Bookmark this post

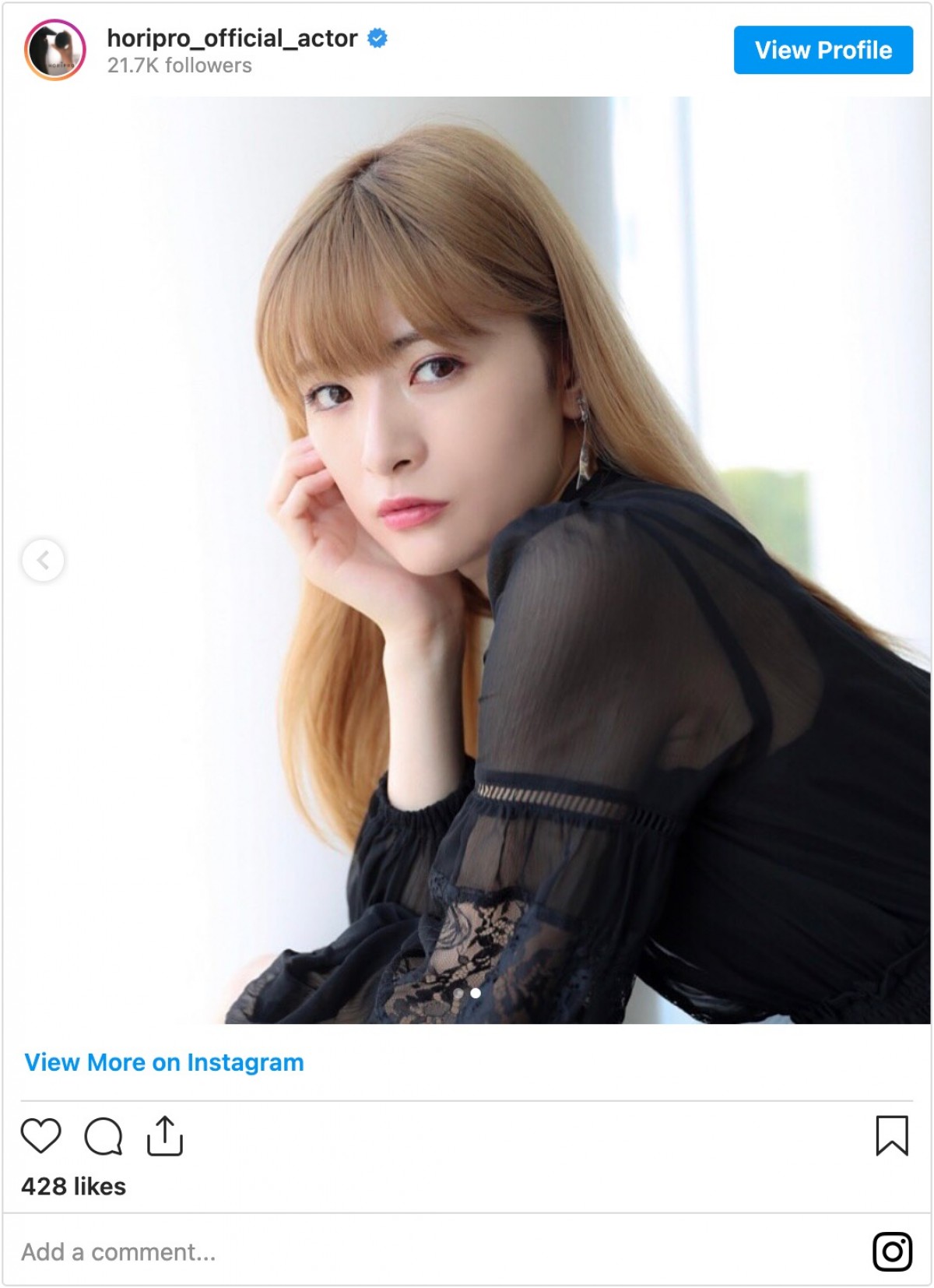891,1135
